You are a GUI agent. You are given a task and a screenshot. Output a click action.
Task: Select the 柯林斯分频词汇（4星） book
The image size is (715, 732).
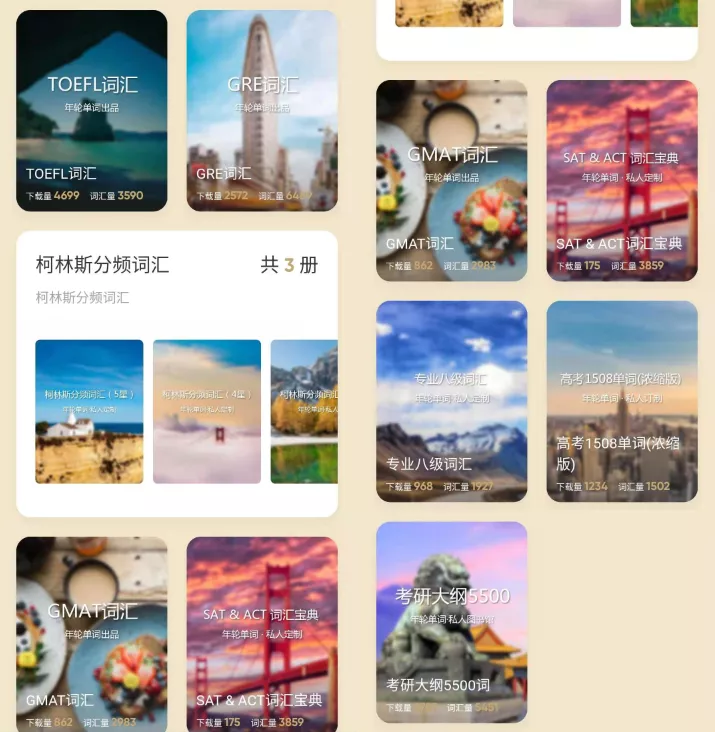click(207, 412)
